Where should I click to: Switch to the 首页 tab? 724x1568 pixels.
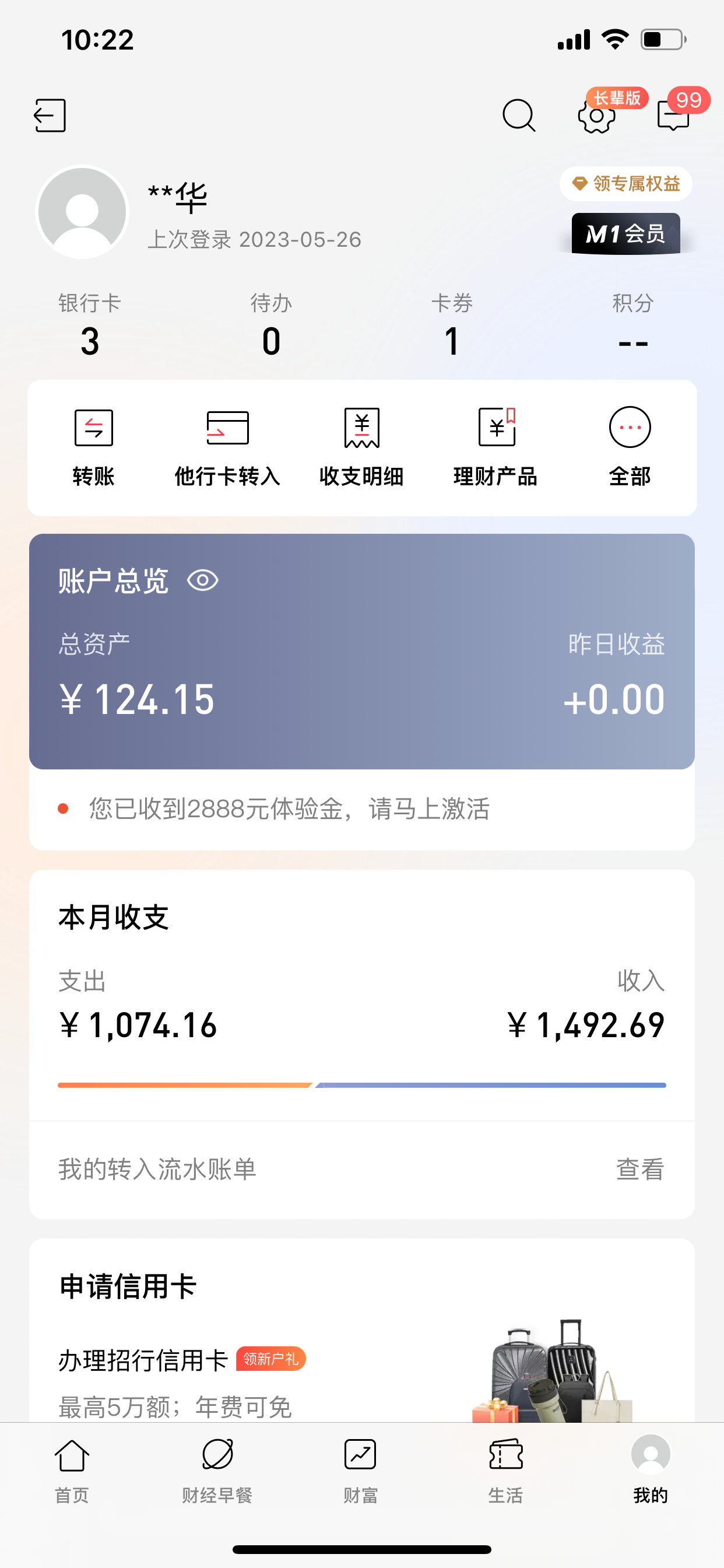(72, 1468)
